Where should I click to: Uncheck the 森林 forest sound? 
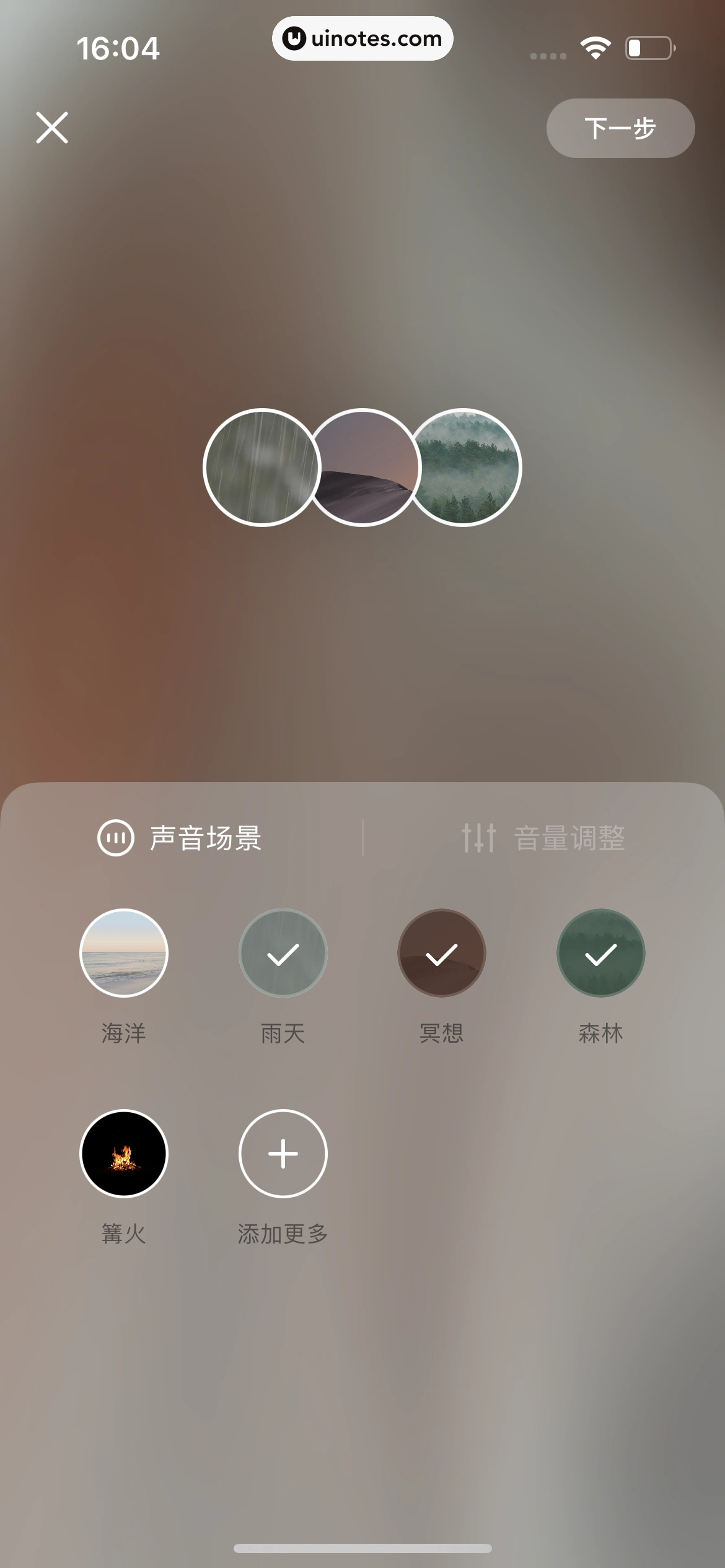(600, 954)
